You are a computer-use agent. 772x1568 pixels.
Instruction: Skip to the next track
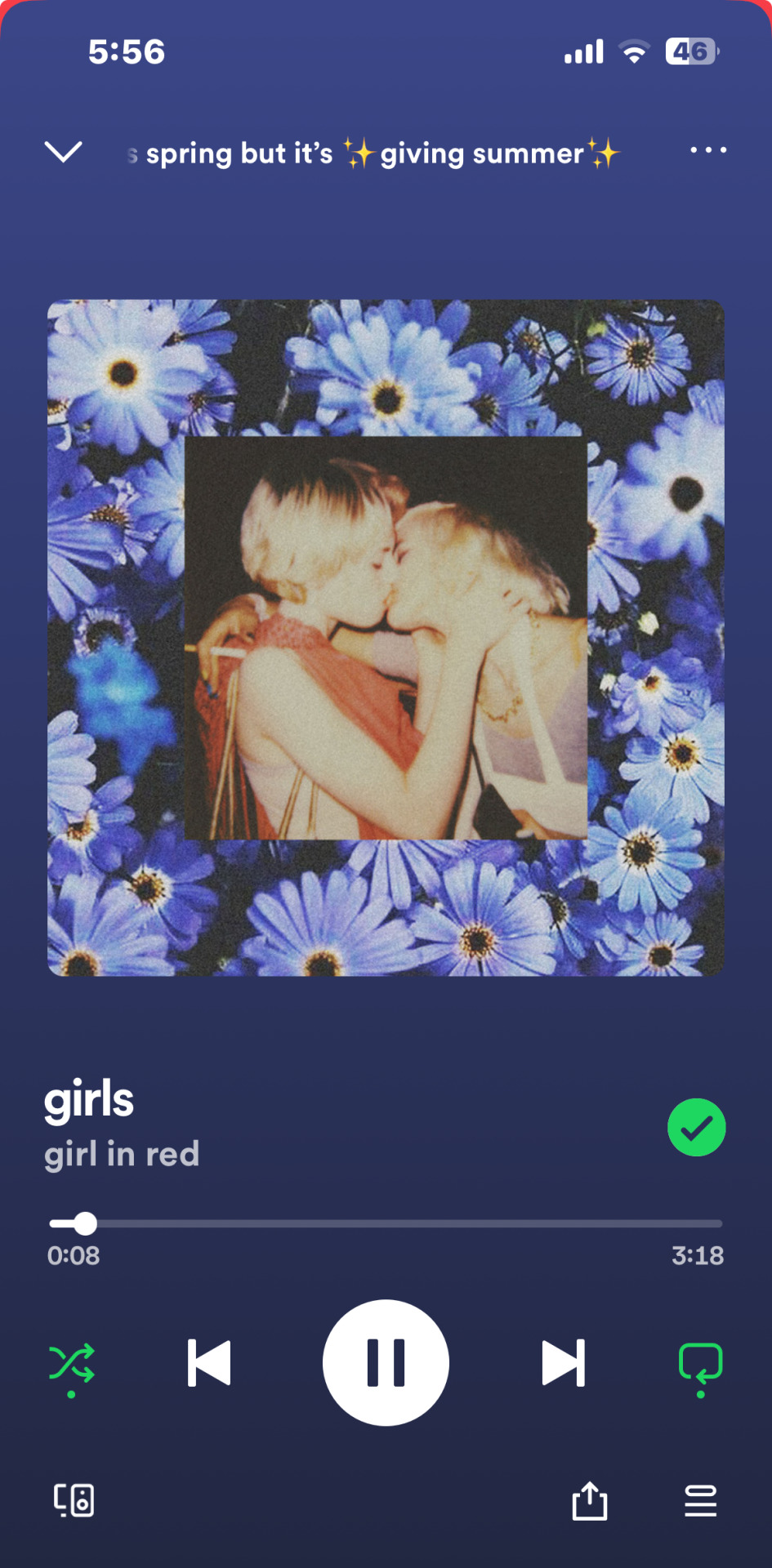563,1362
